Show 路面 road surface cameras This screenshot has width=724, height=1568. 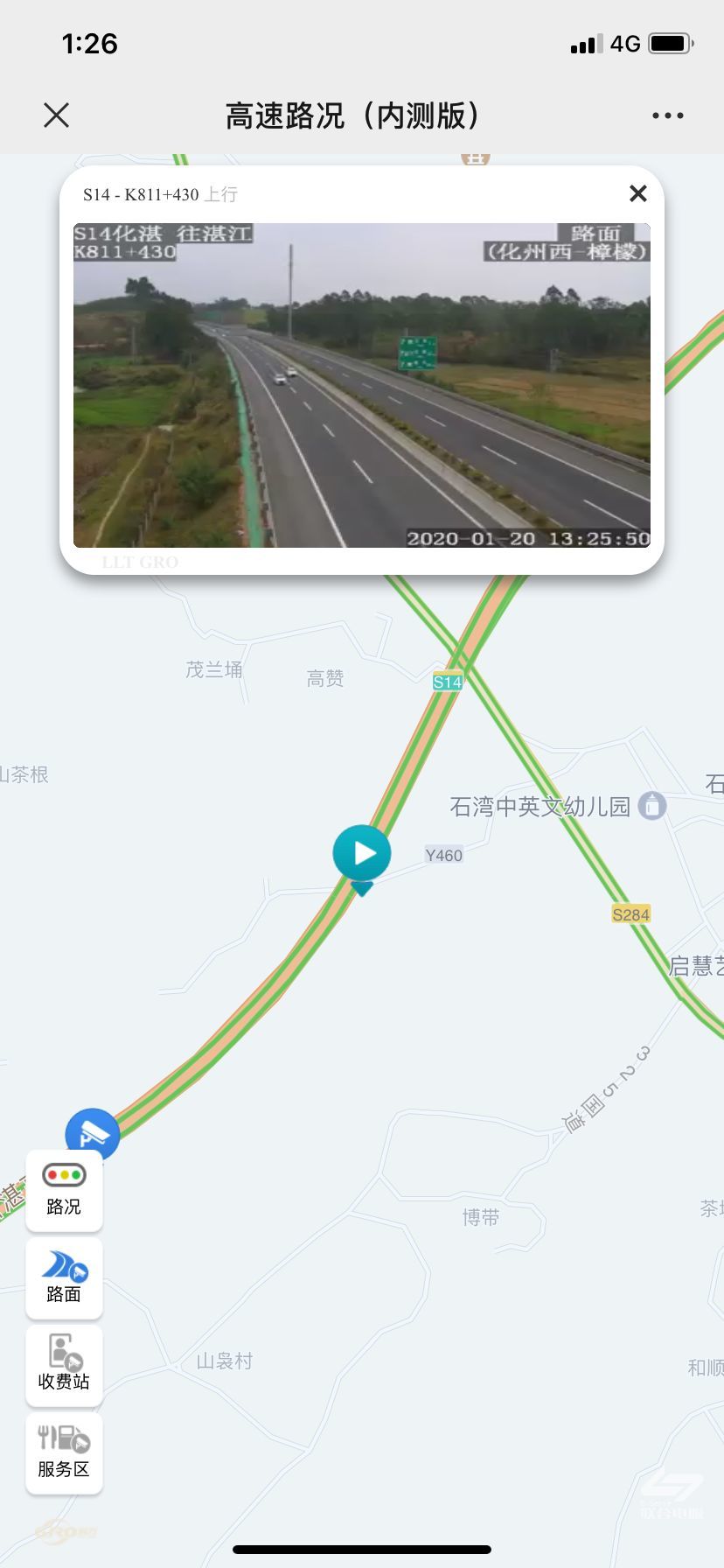tap(64, 1277)
